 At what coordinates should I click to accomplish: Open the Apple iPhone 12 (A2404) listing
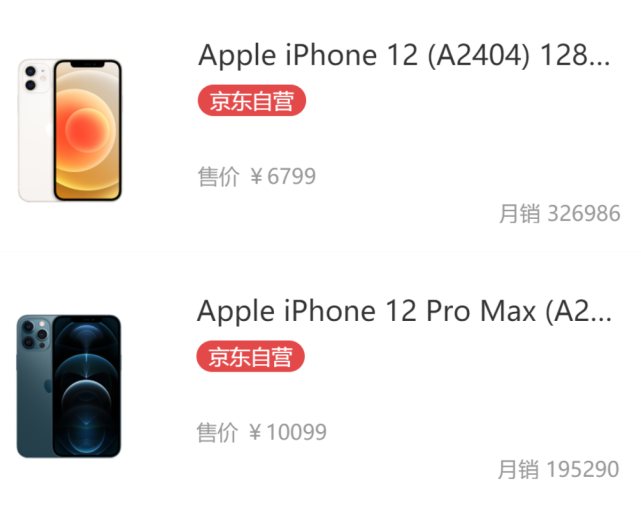tap(403, 54)
